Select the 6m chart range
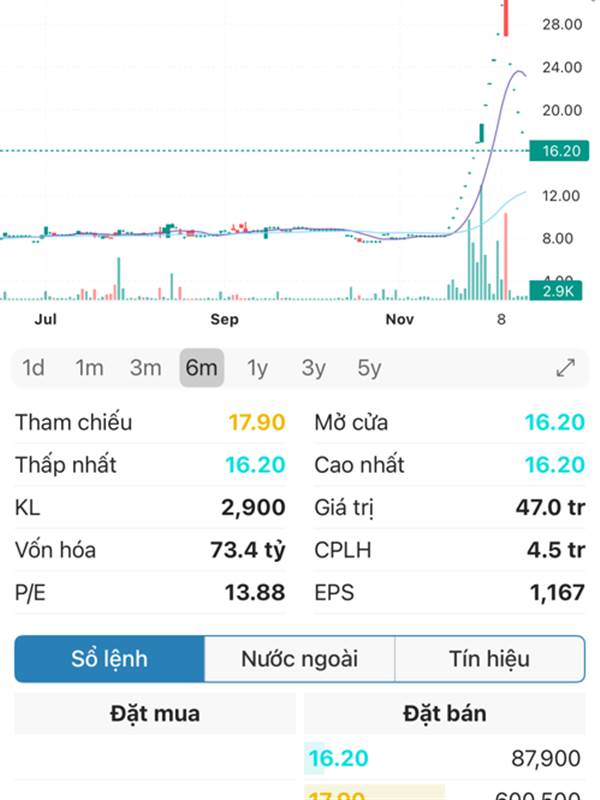Image resolution: width=600 pixels, height=800 pixels. click(201, 368)
